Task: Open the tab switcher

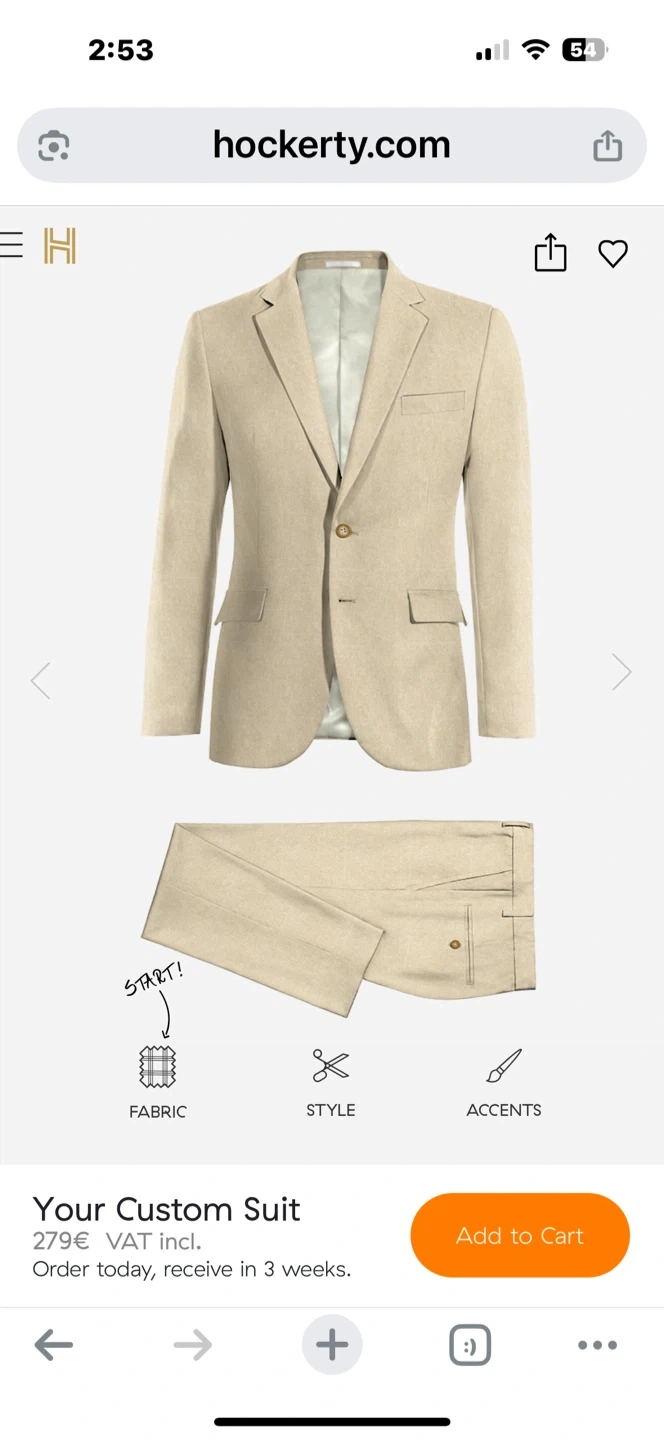Action: click(470, 1345)
